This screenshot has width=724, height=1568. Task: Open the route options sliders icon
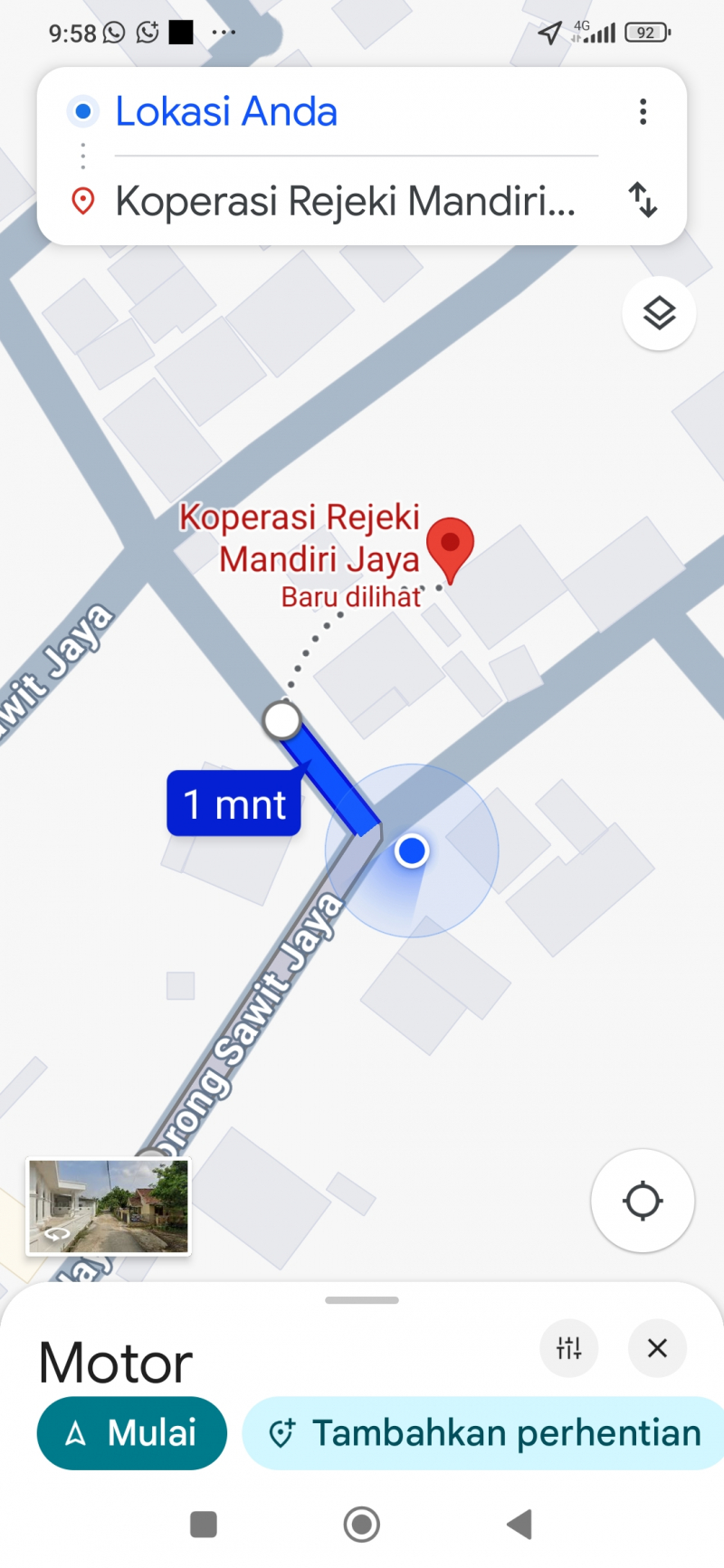(568, 1348)
